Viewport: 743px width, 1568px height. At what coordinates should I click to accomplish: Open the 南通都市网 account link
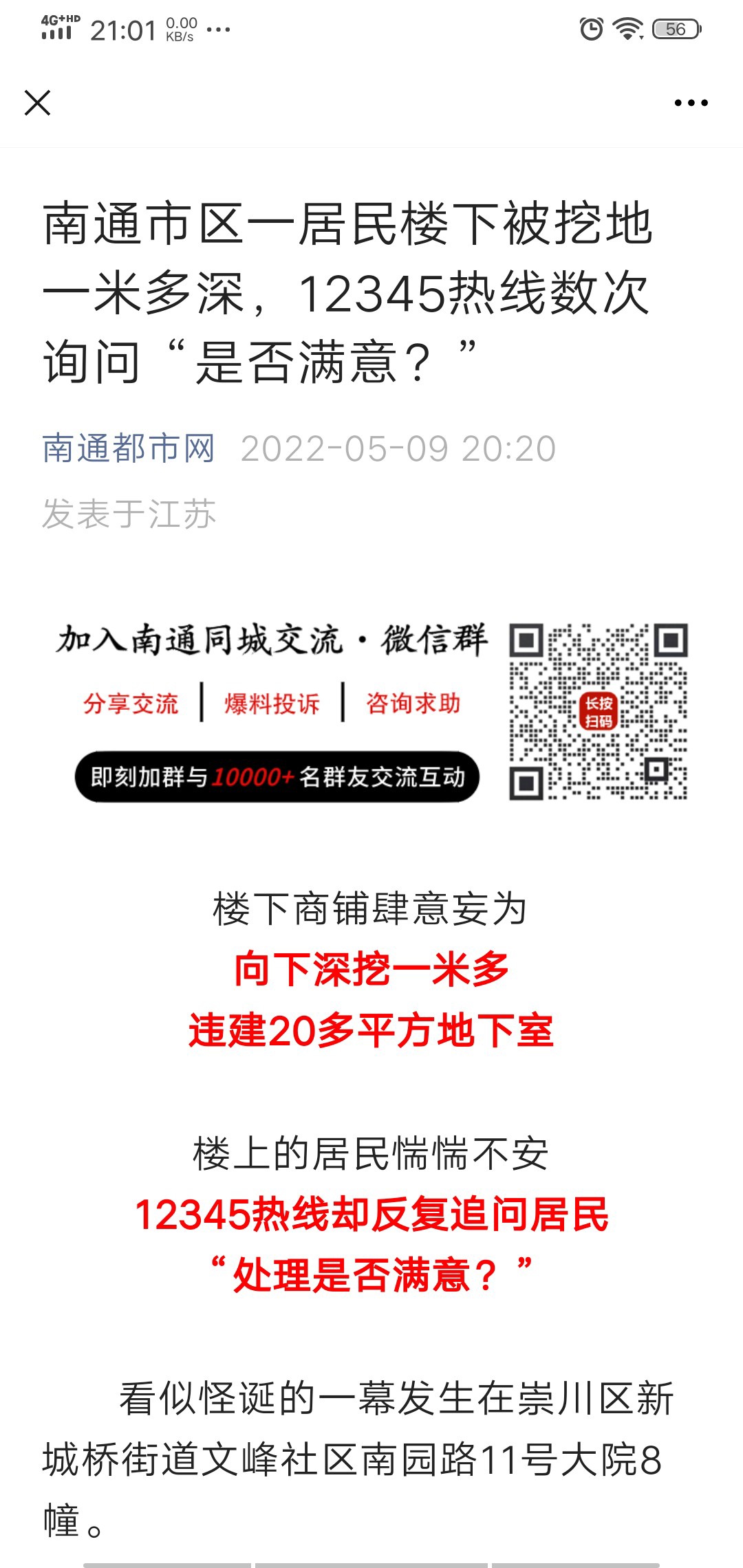pyautogui.click(x=129, y=448)
